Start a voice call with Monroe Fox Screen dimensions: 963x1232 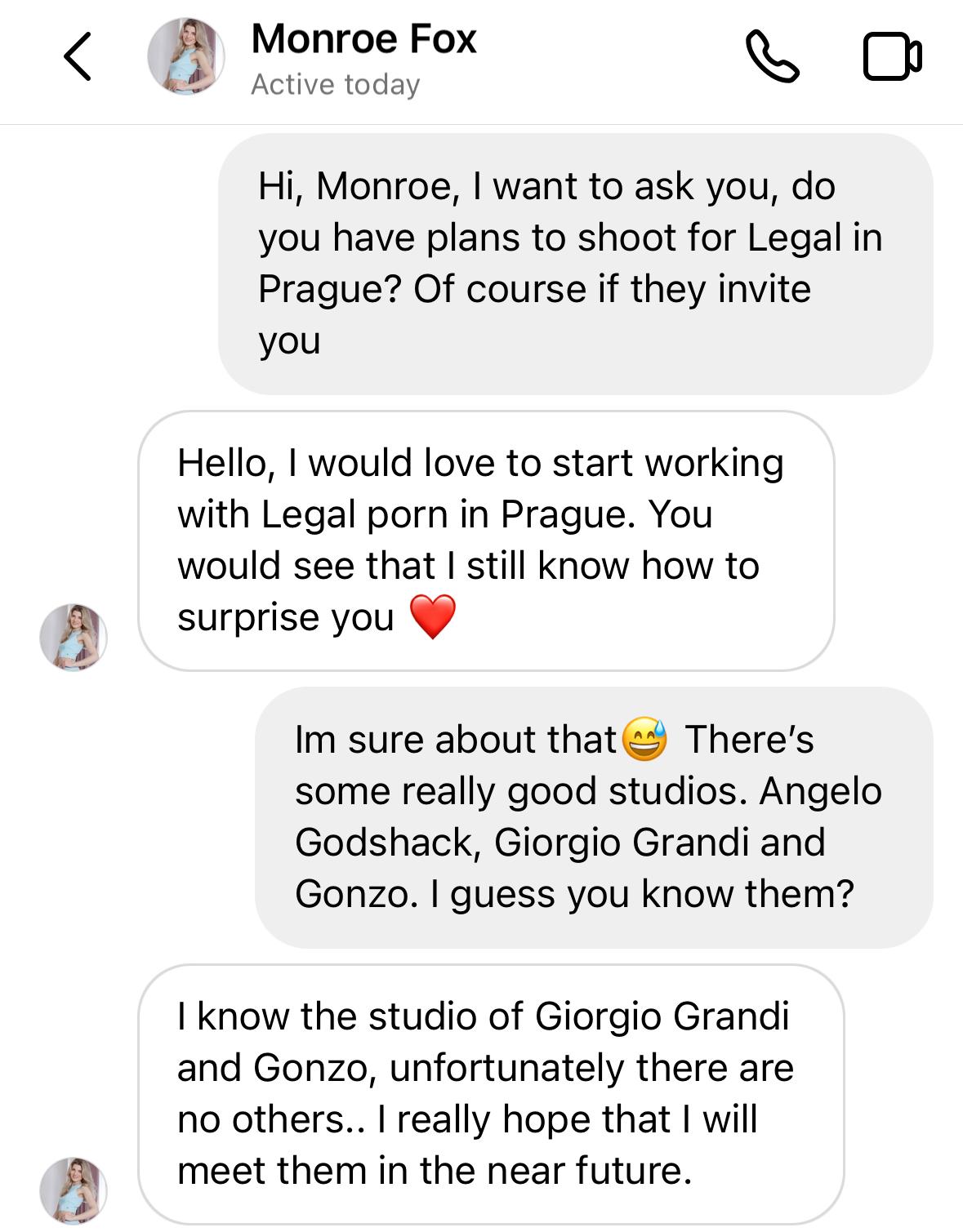tap(772, 56)
